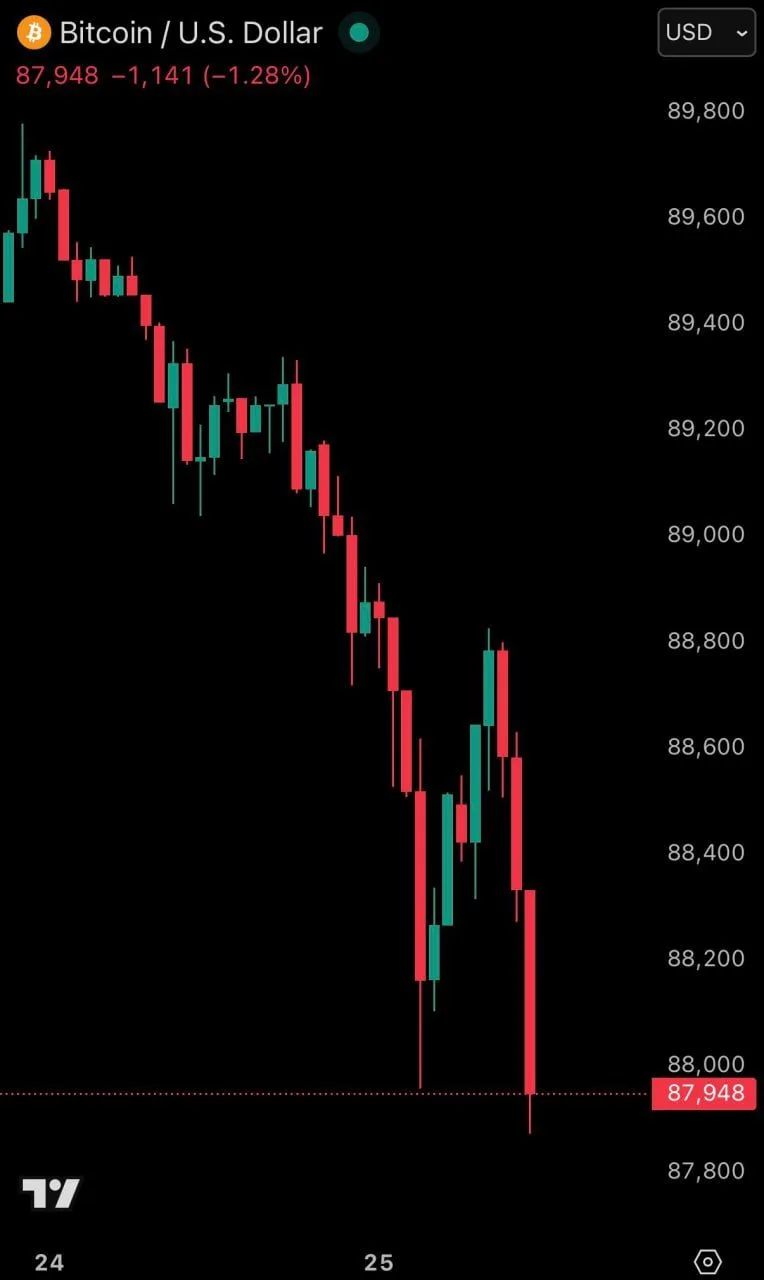Select the red 87,948 price label

[x=704, y=1093]
